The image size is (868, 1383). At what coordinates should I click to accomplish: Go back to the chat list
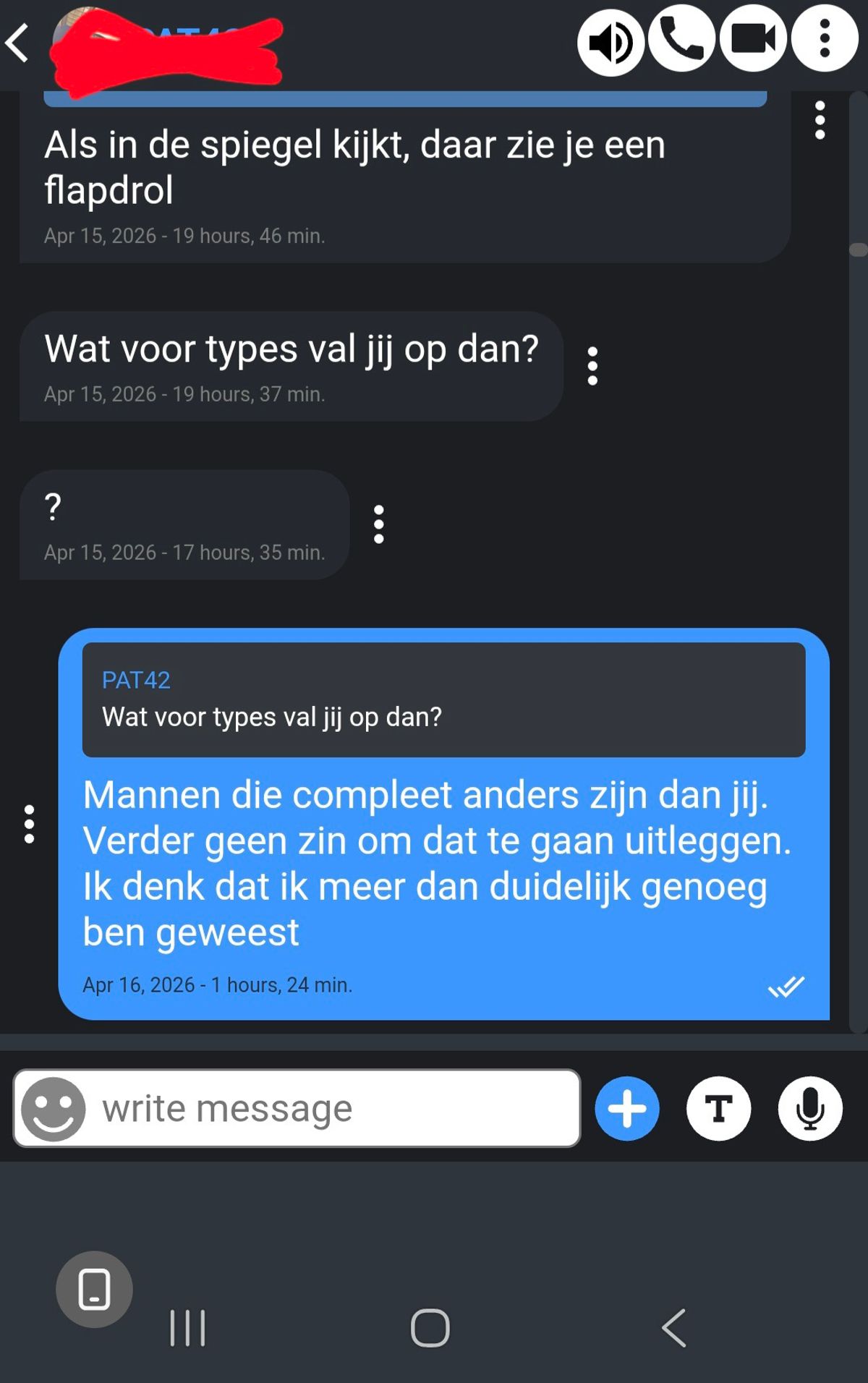19,43
